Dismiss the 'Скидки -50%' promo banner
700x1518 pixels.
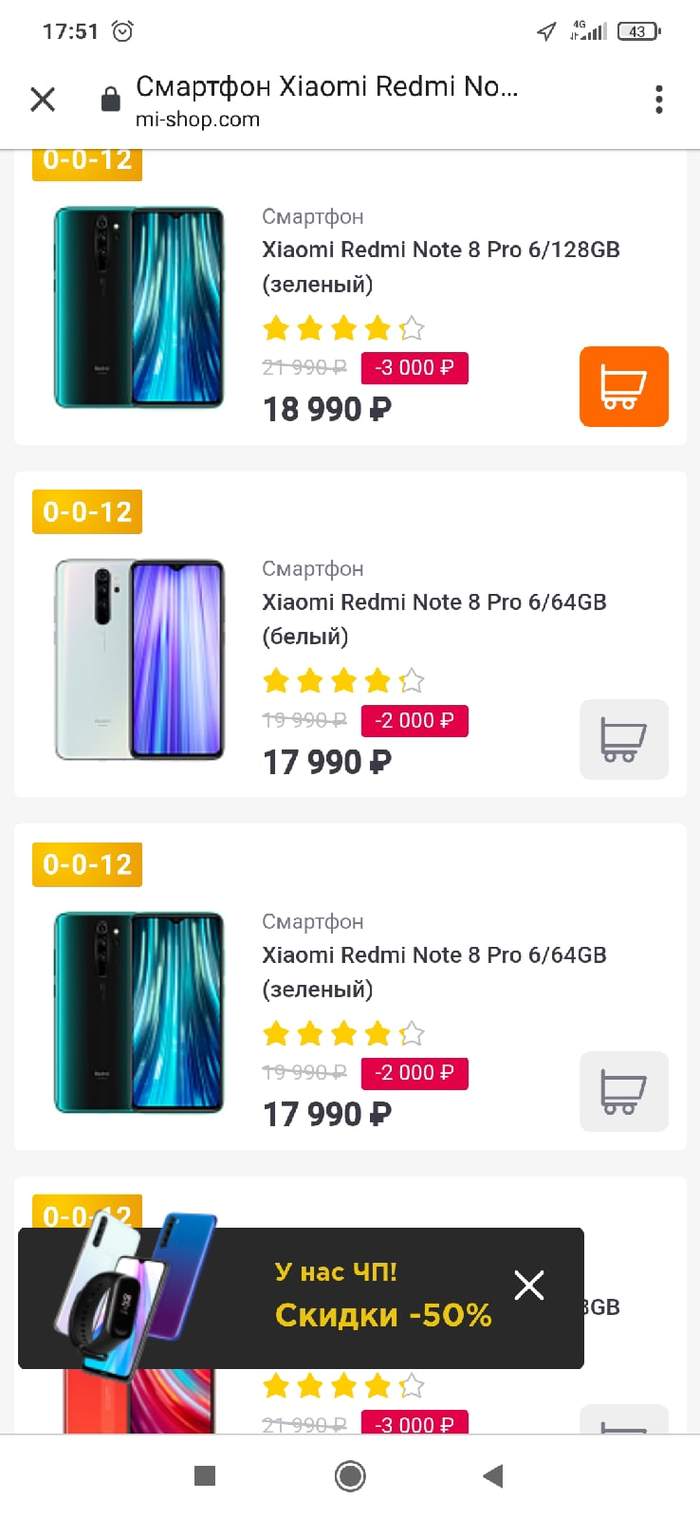pyautogui.click(x=529, y=1285)
